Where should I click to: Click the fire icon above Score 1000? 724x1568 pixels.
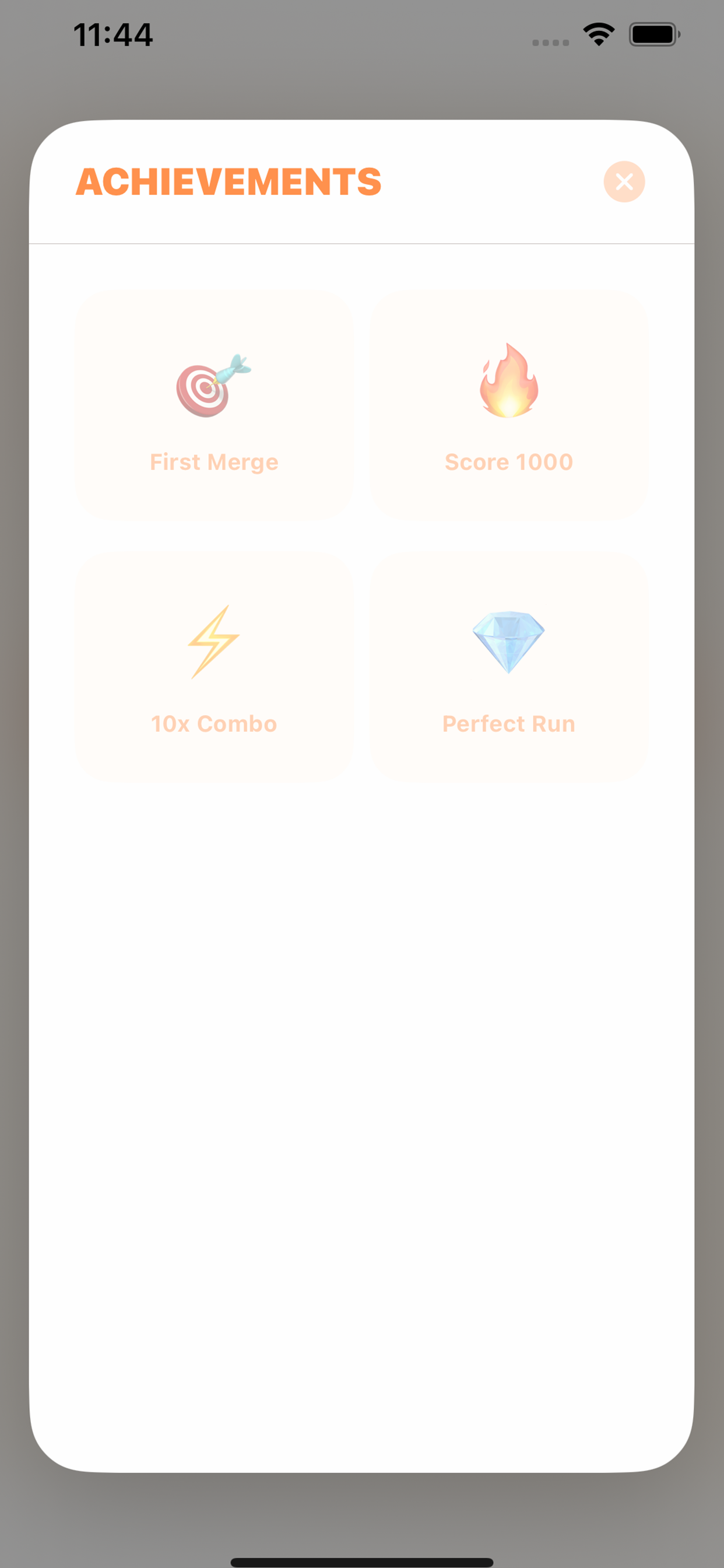508,383
